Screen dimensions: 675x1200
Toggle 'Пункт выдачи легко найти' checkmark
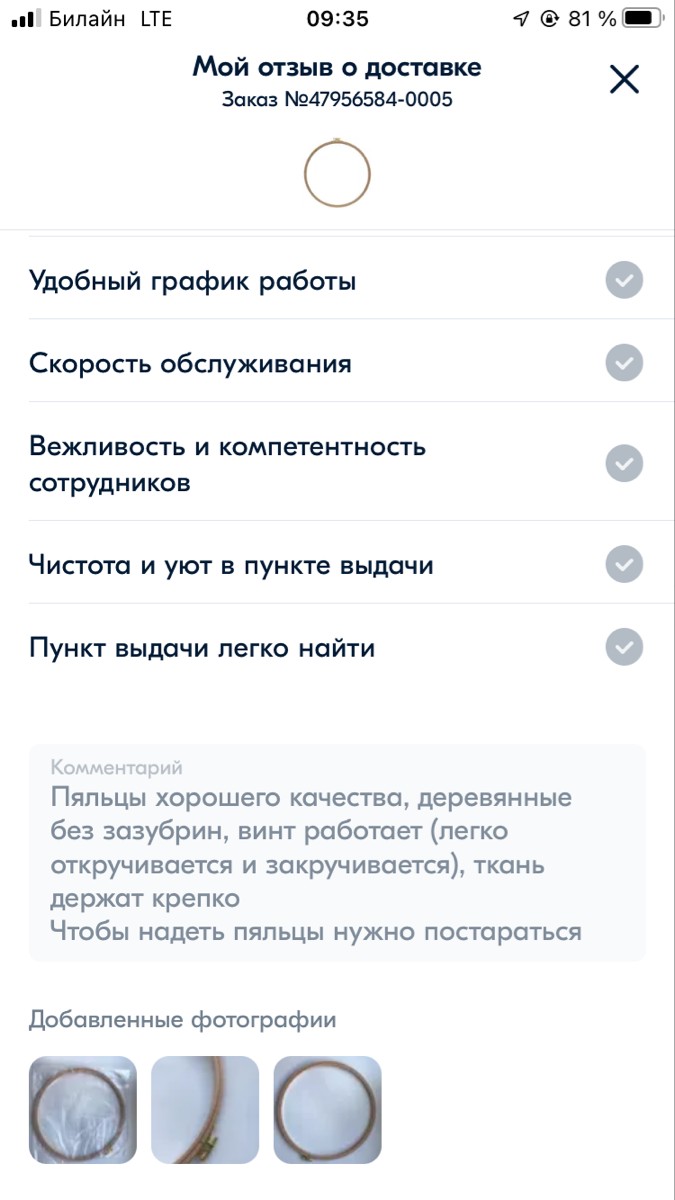(624, 647)
